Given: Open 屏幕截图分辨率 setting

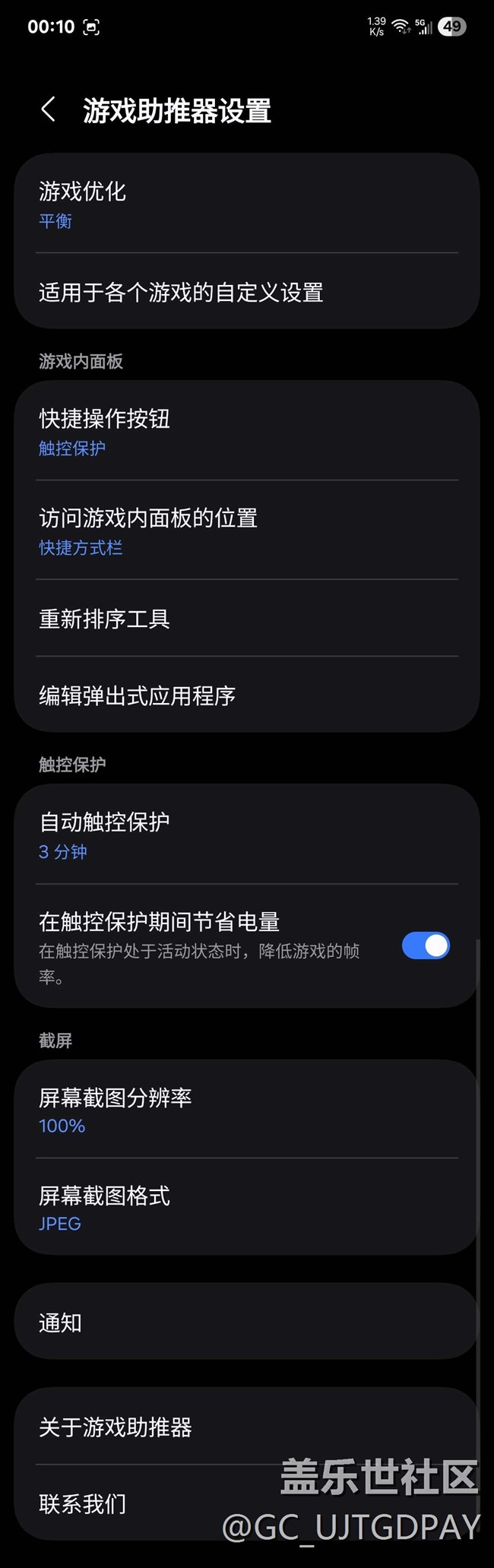Looking at the screenshot, I should tap(247, 1110).
